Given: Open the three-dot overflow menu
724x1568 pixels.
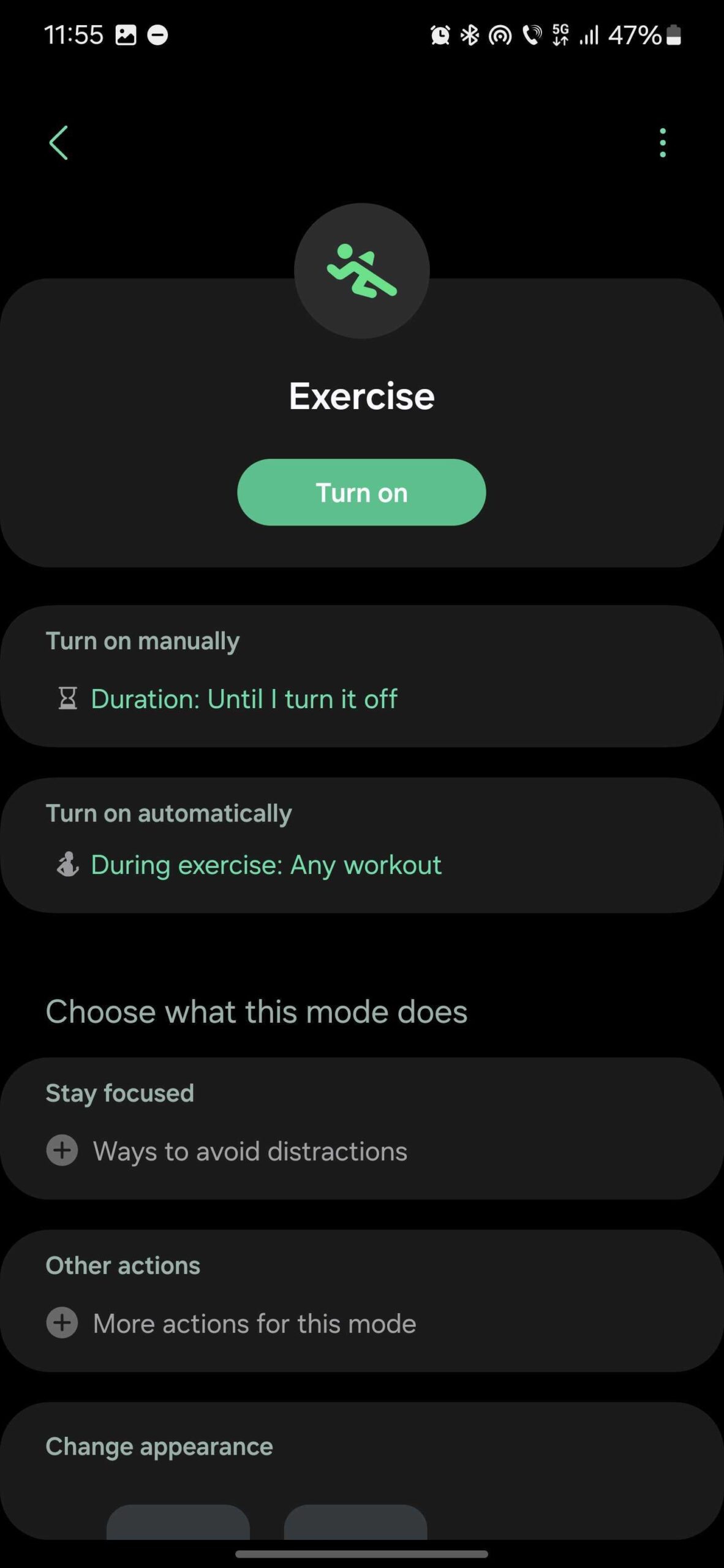Looking at the screenshot, I should tap(662, 143).
